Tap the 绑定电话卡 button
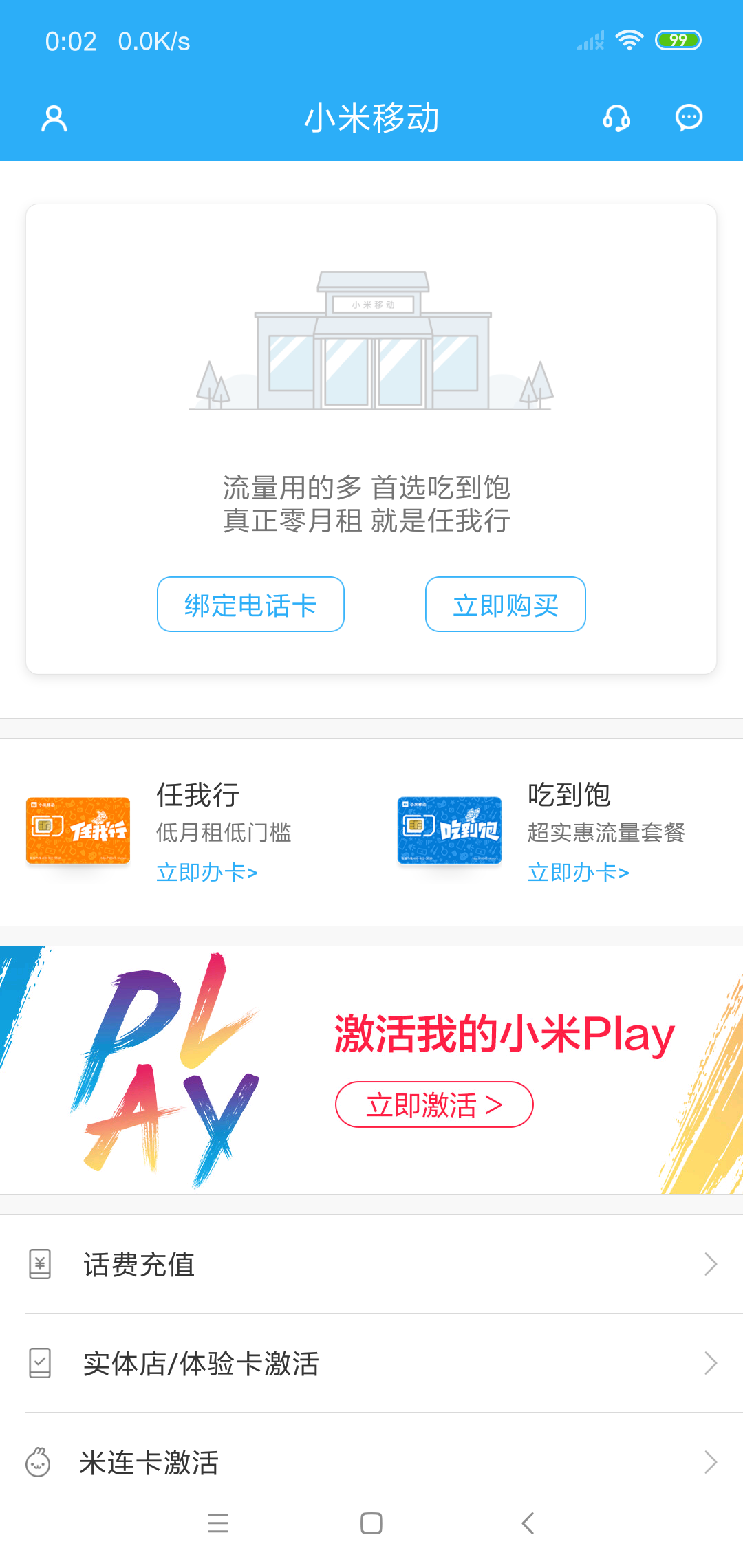 click(x=250, y=605)
